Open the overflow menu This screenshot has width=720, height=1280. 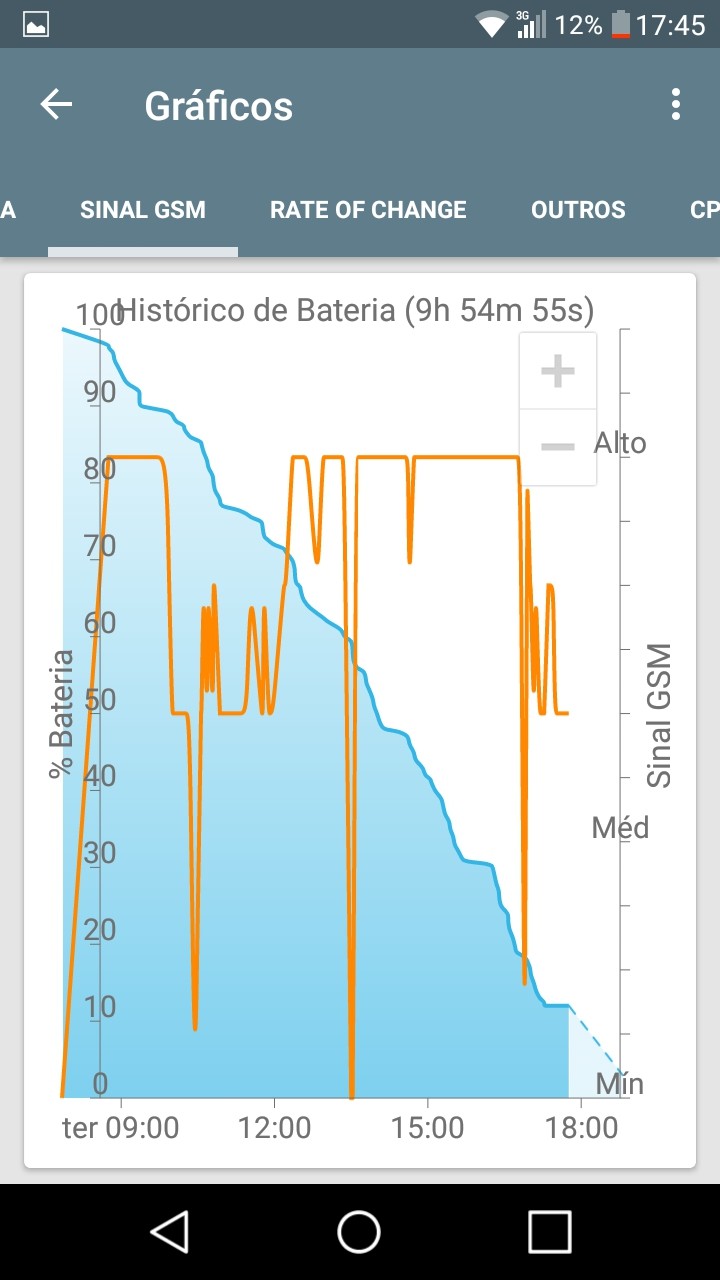pyautogui.click(x=676, y=105)
